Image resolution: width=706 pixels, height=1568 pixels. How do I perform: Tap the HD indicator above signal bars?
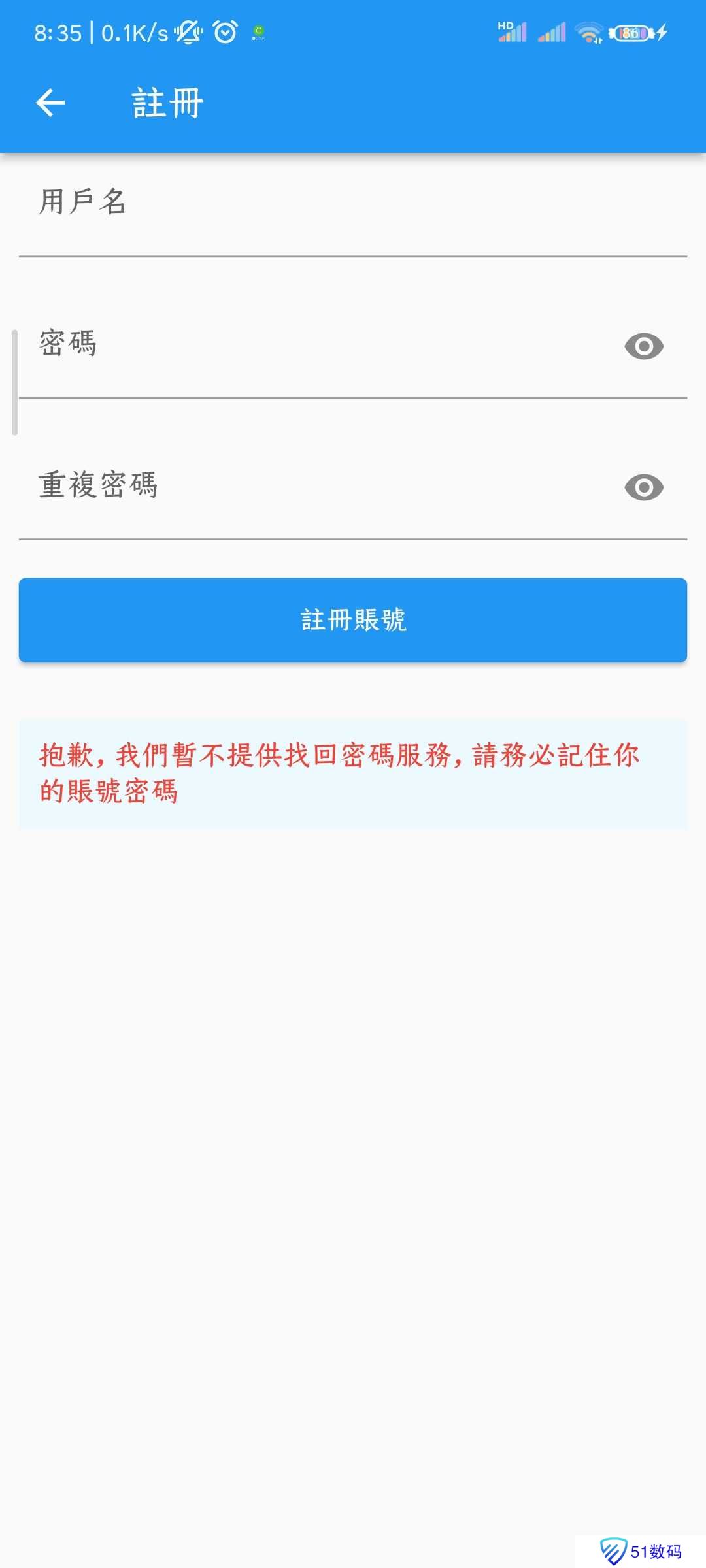[x=504, y=24]
